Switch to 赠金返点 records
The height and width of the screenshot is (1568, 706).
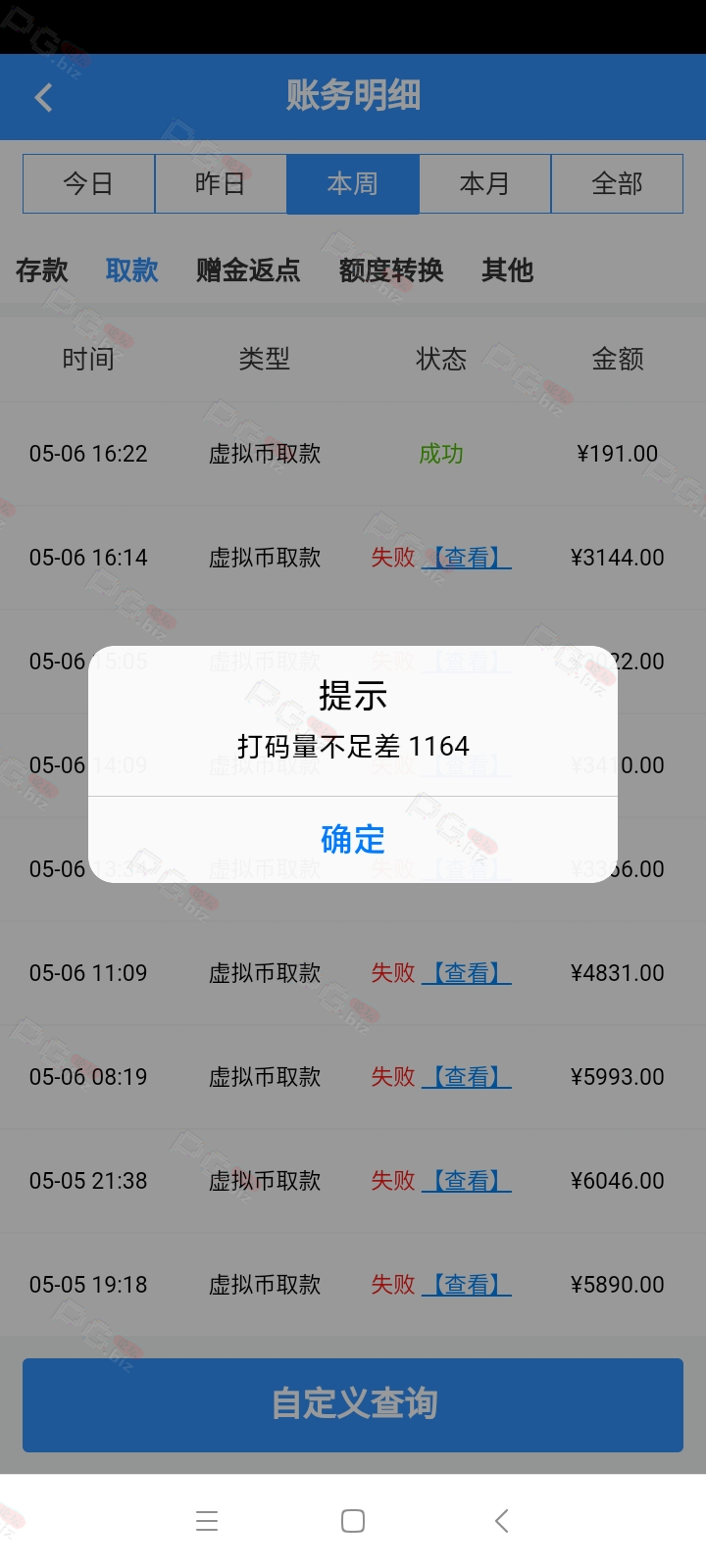point(248,270)
